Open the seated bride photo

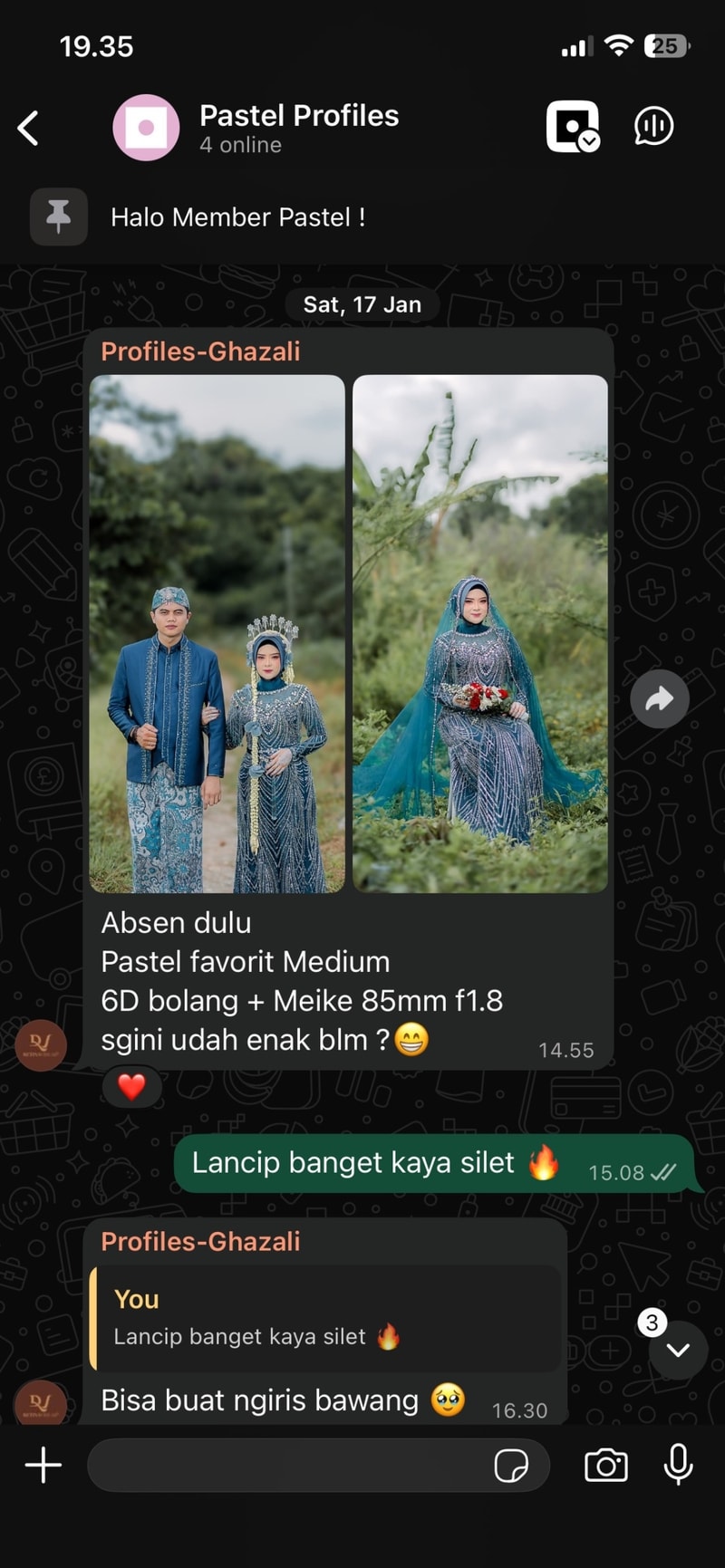[x=479, y=633]
